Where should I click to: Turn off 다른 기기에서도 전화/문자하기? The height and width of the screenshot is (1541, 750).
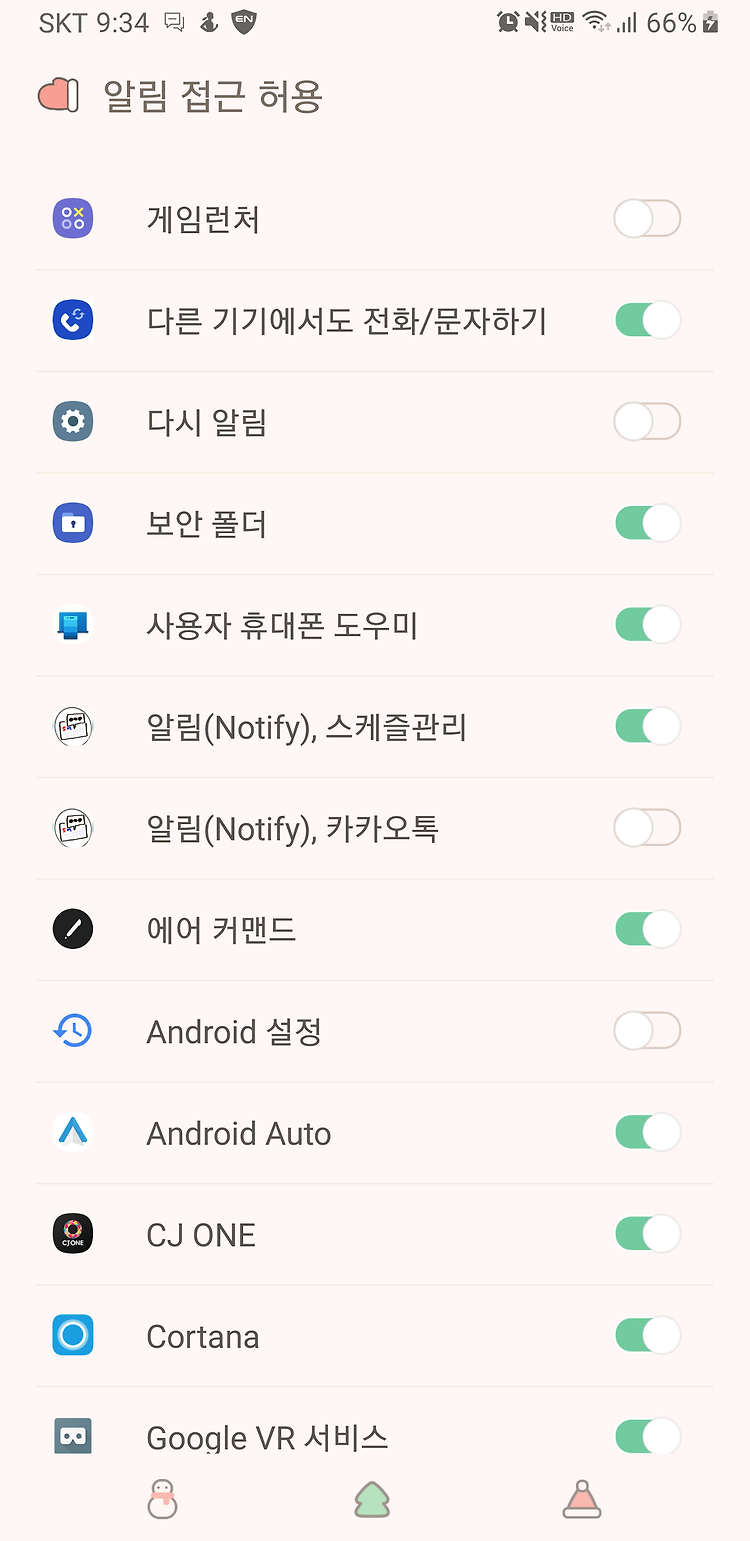647,320
